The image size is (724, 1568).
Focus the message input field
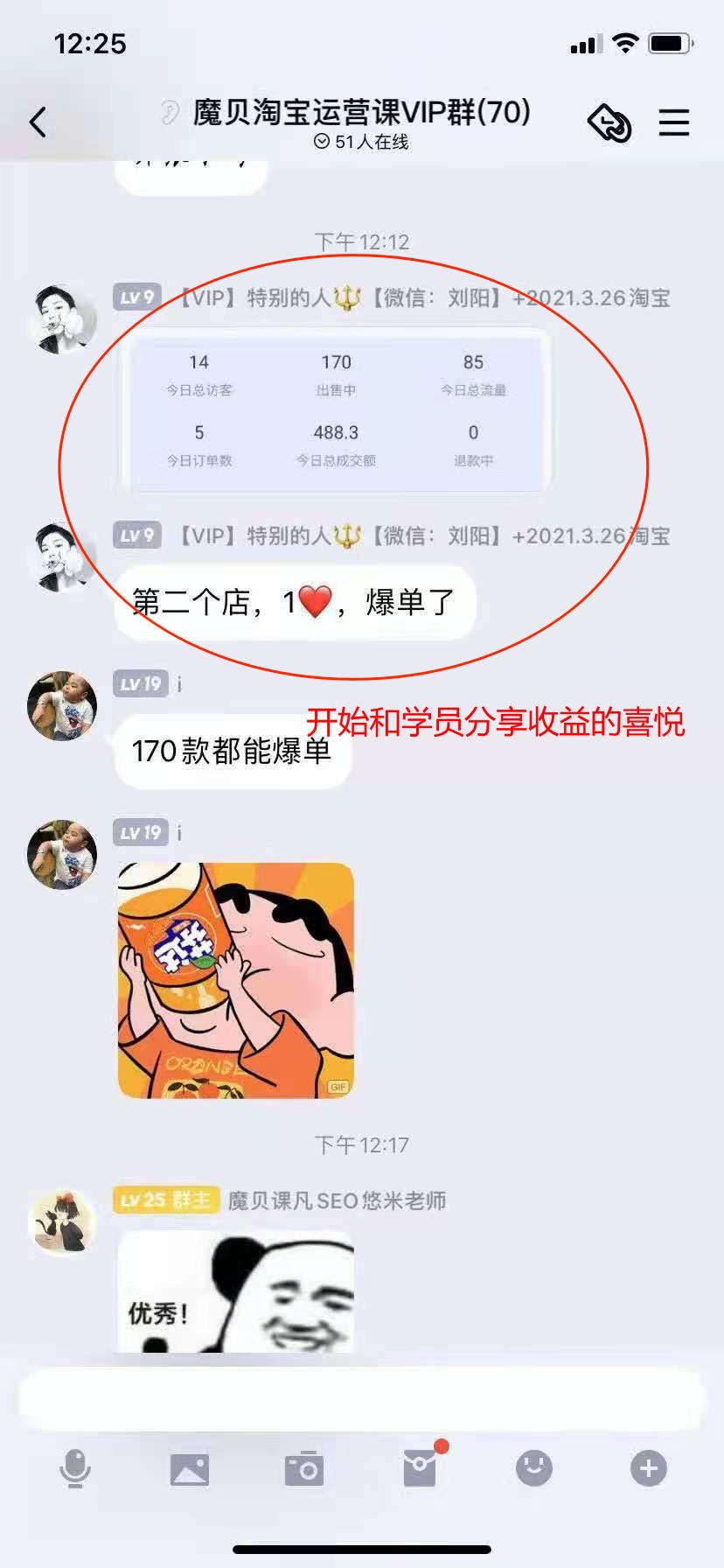361,1396
